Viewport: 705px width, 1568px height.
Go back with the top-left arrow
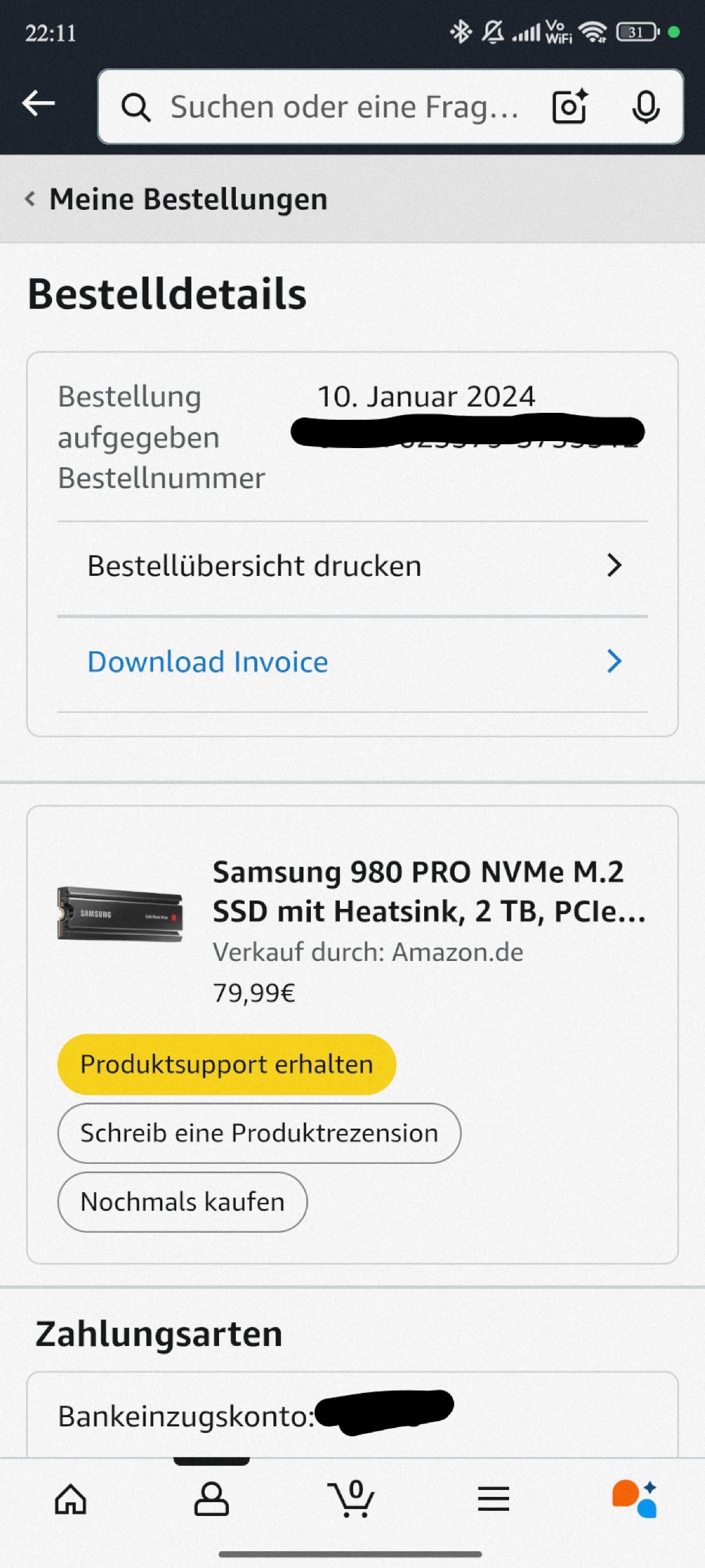click(x=38, y=104)
